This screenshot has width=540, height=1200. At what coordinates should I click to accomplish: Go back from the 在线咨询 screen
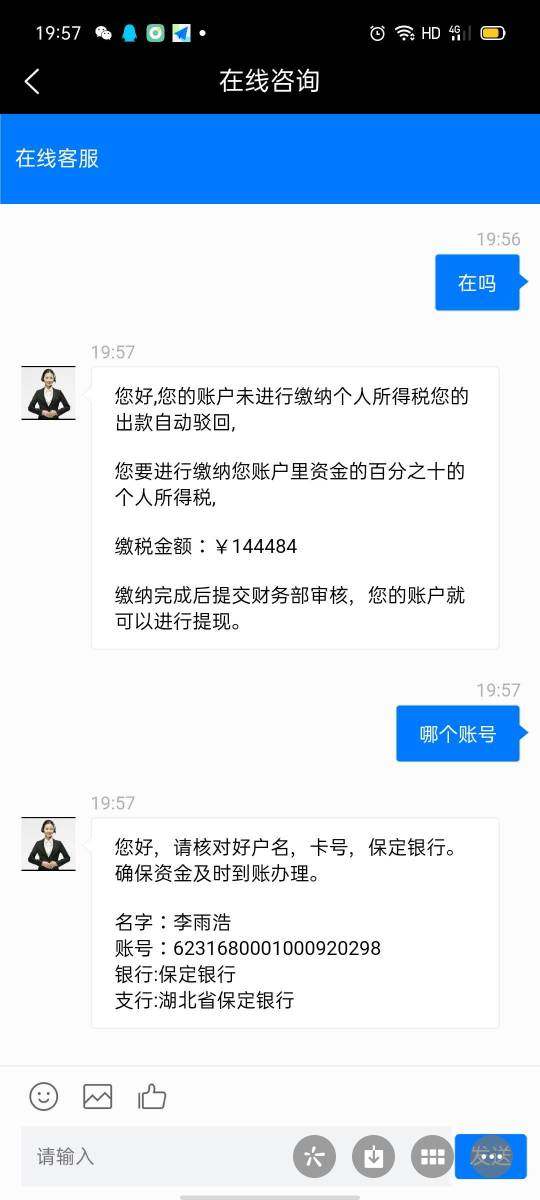(32, 81)
